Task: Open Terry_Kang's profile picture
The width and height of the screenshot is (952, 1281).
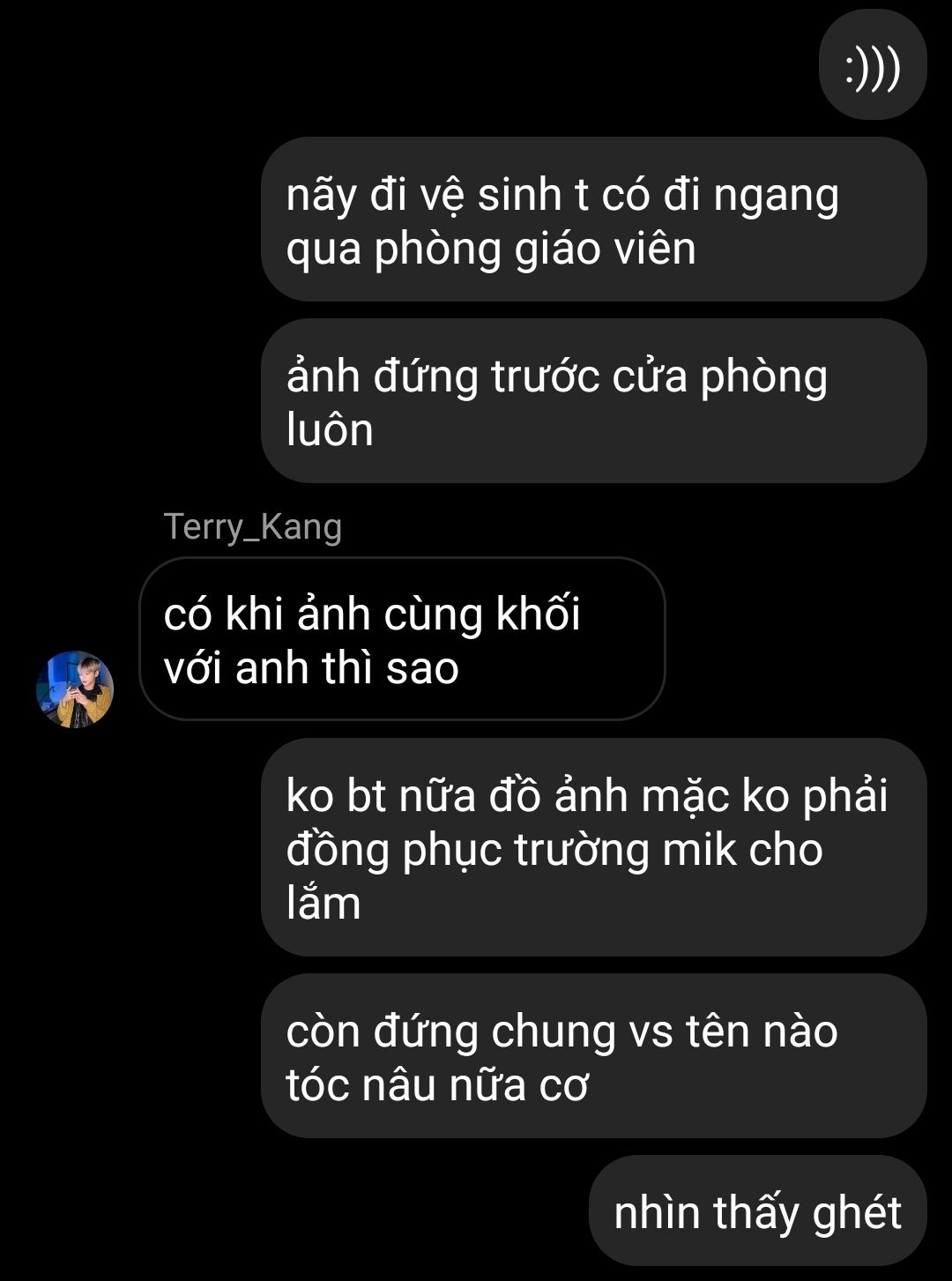Action: [75, 689]
